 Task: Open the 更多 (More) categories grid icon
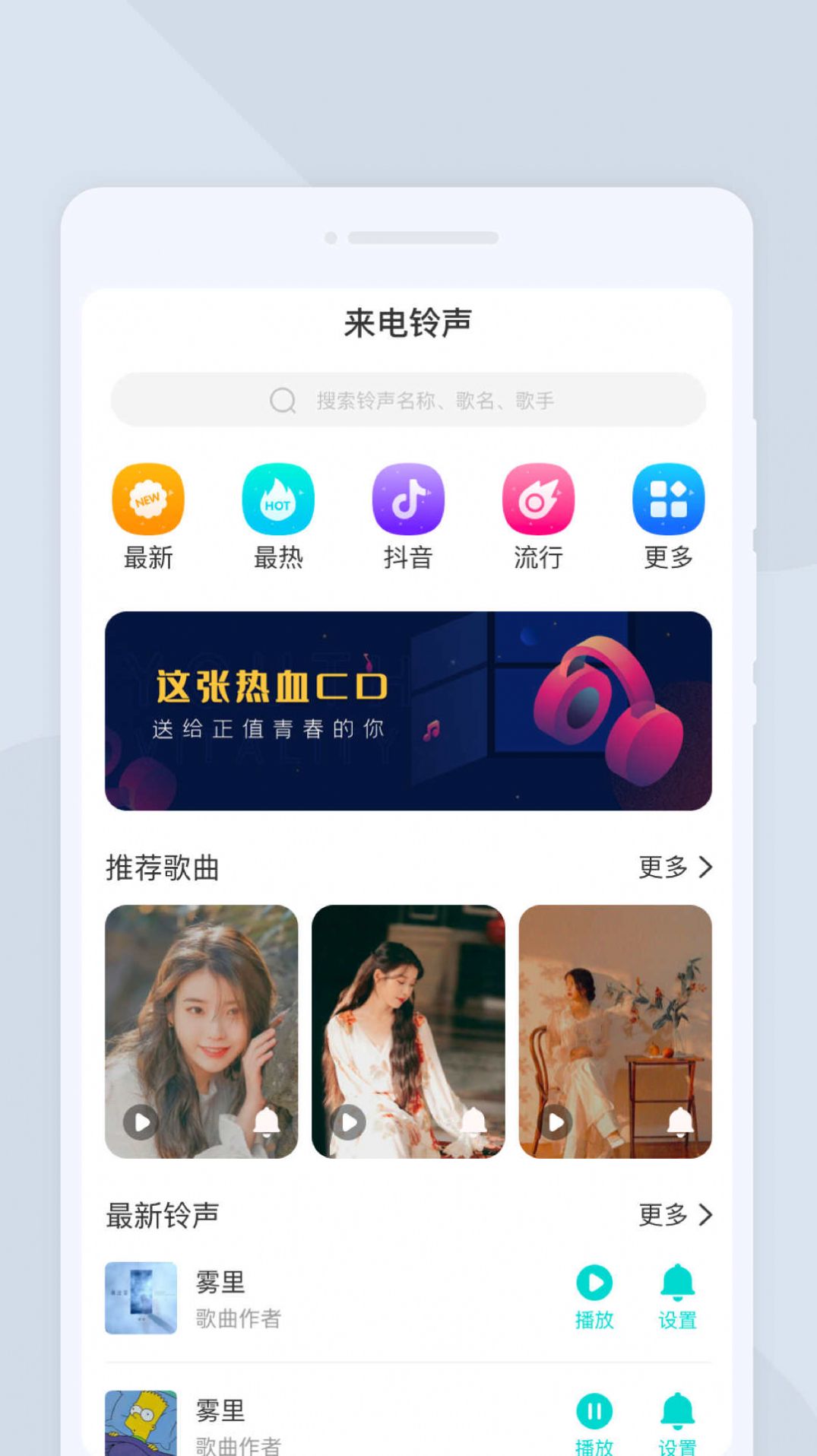pyautogui.click(x=667, y=501)
